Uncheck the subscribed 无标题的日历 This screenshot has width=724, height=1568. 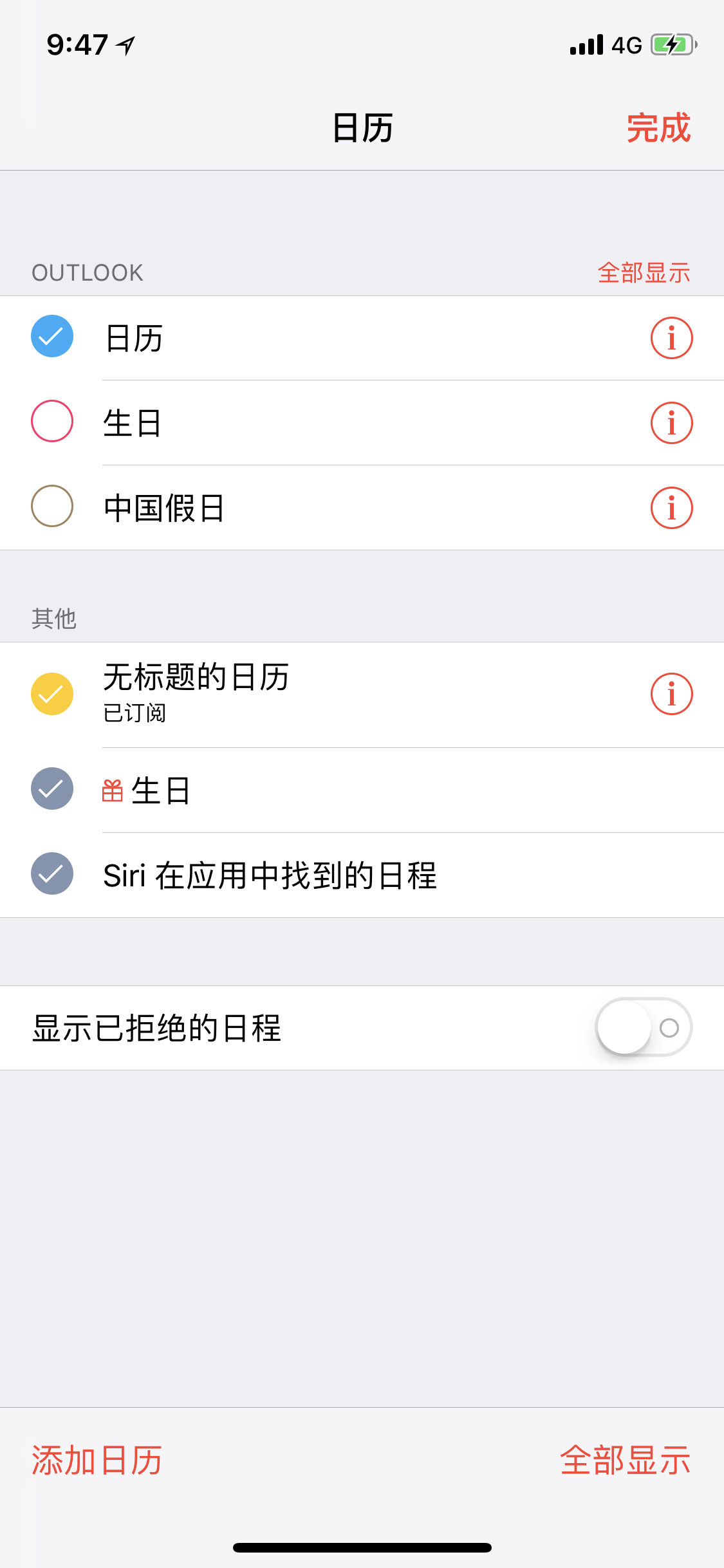coord(52,694)
